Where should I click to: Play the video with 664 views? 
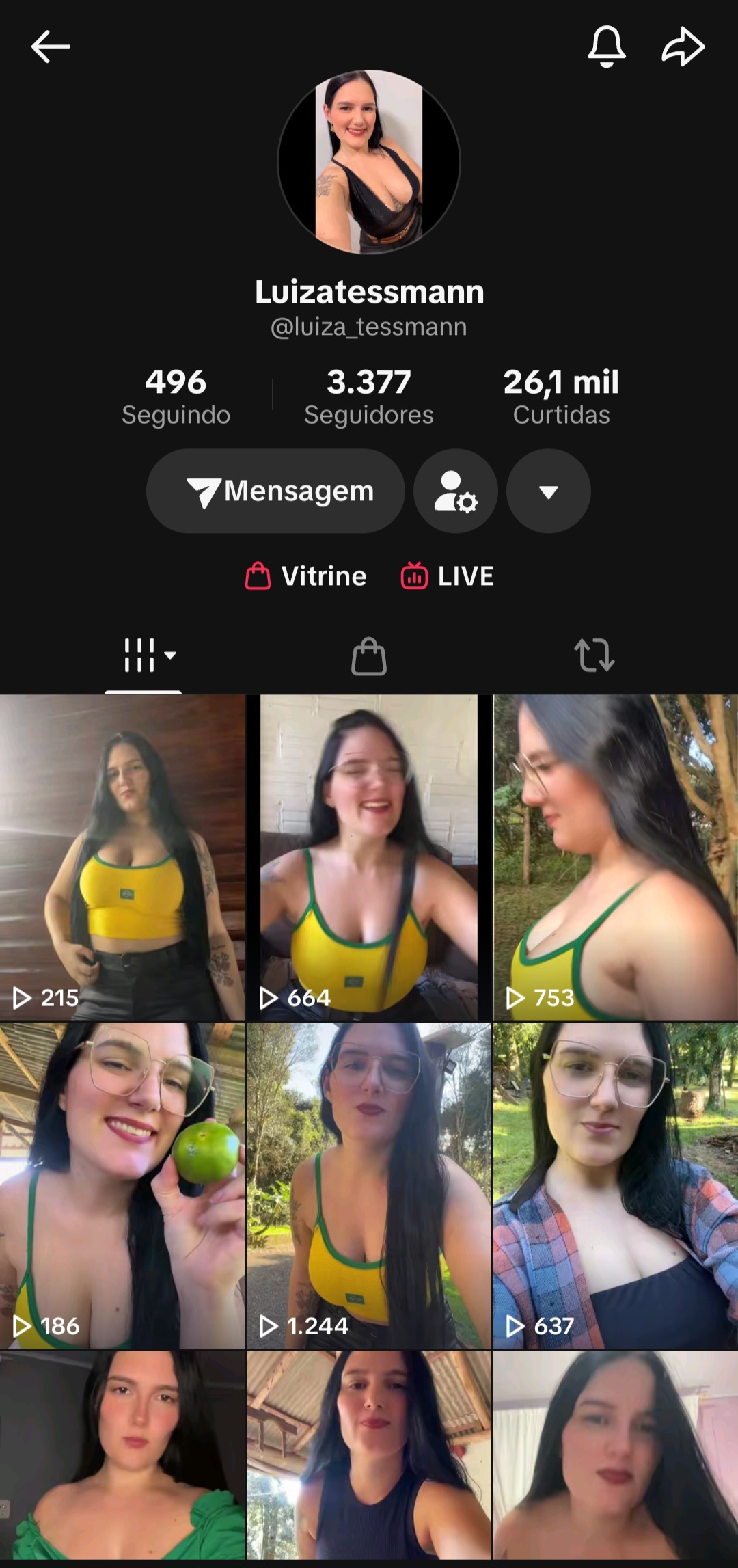tap(369, 858)
